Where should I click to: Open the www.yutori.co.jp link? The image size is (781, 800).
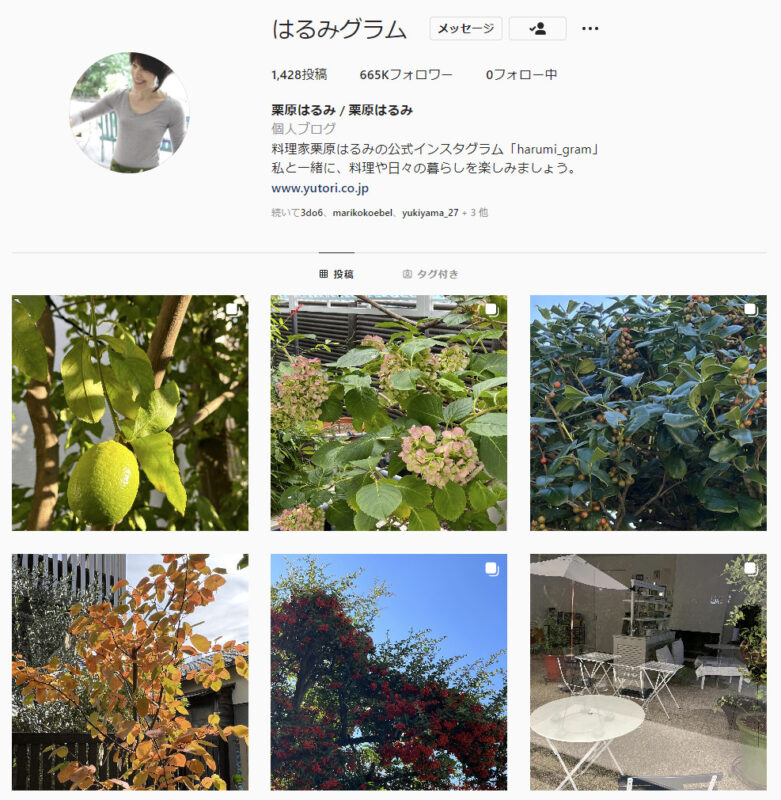point(320,187)
